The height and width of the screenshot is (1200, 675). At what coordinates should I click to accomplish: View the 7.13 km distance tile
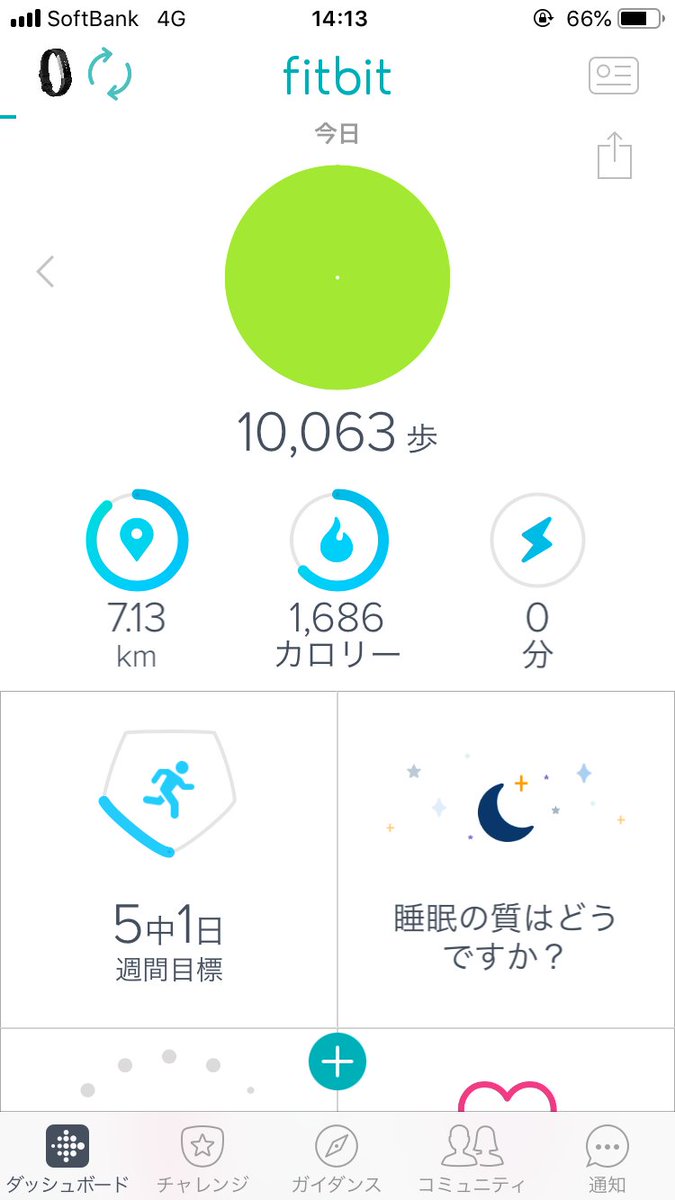coord(137,578)
